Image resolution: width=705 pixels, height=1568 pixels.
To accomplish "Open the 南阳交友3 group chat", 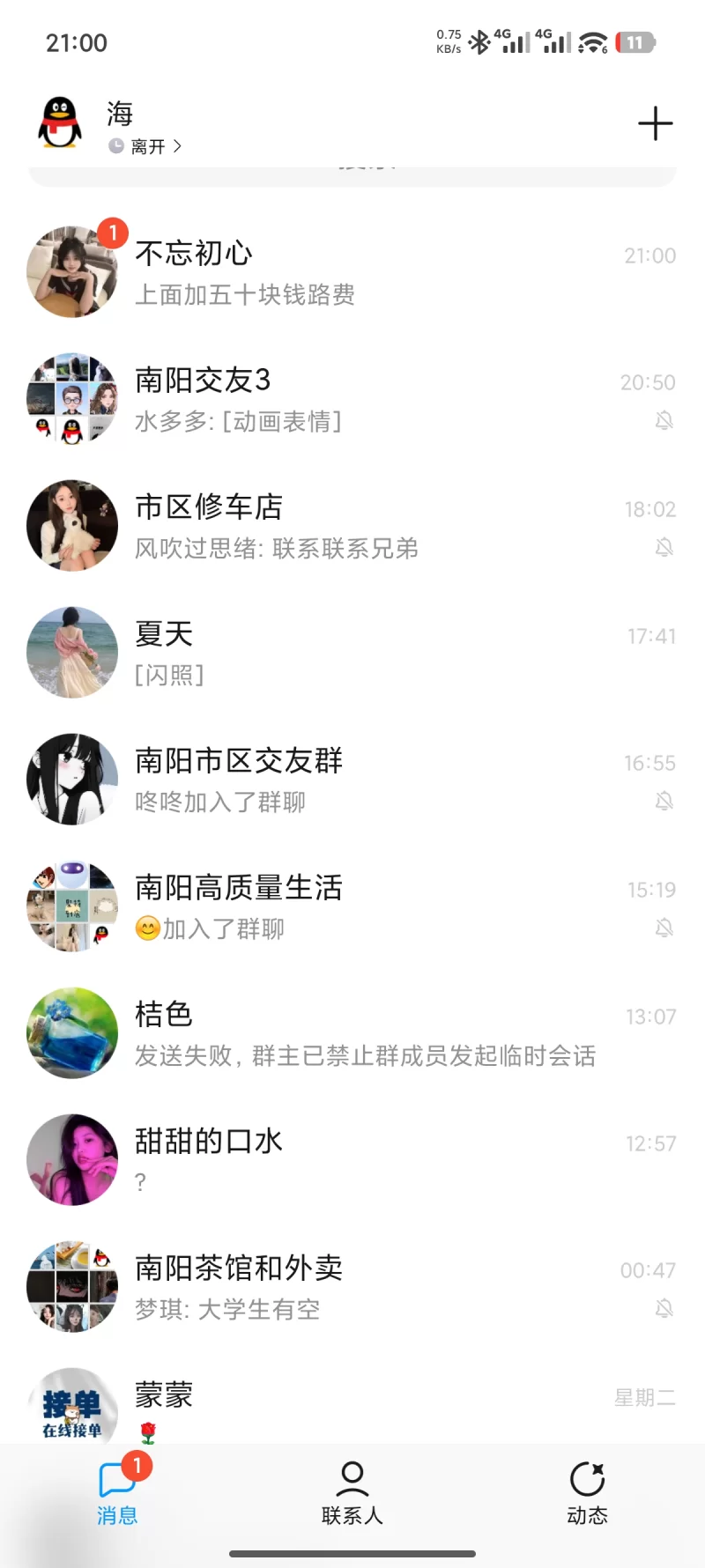I will point(352,399).
